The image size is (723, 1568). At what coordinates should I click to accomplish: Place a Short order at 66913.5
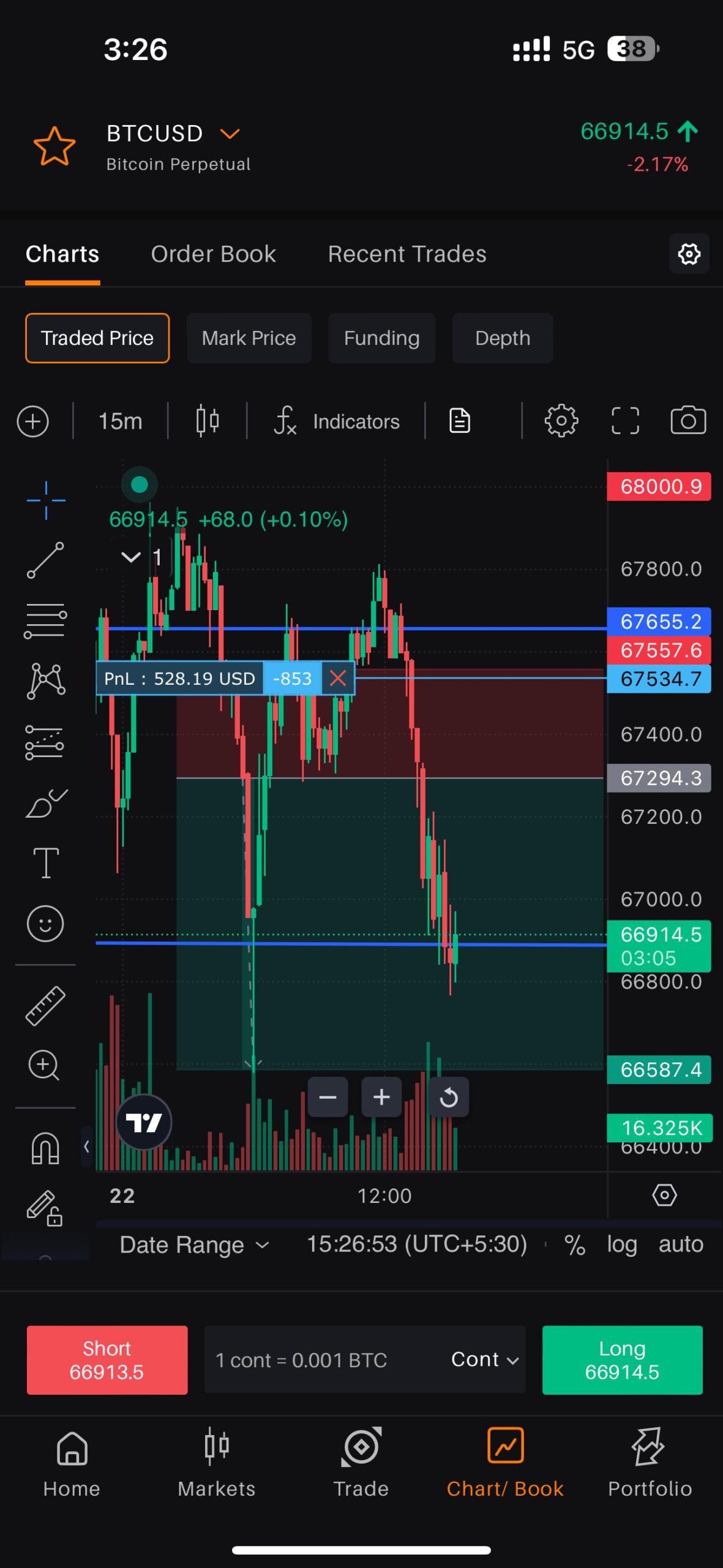[x=107, y=1360]
